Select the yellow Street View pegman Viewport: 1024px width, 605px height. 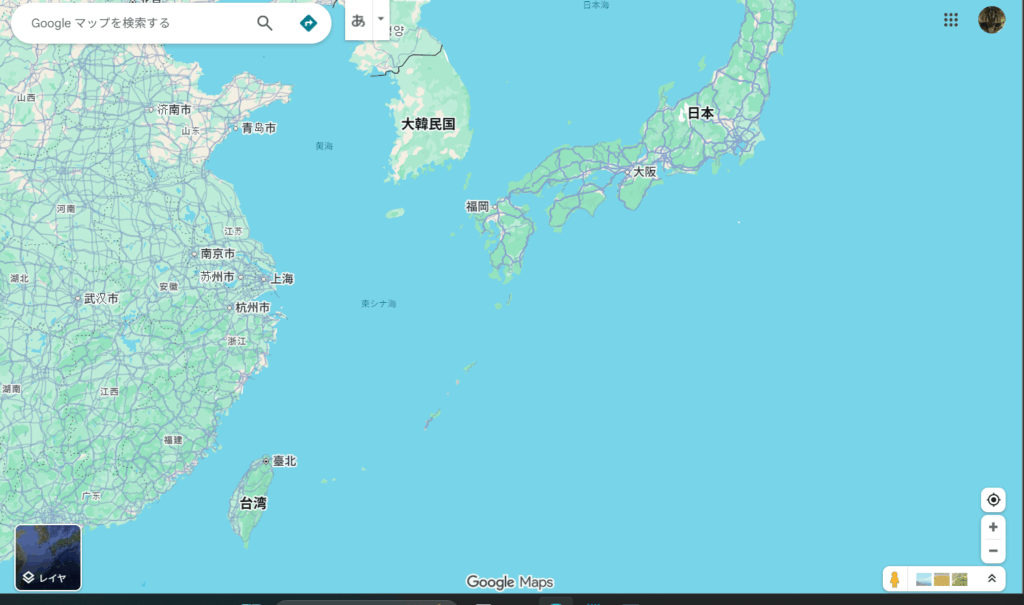(x=895, y=579)
